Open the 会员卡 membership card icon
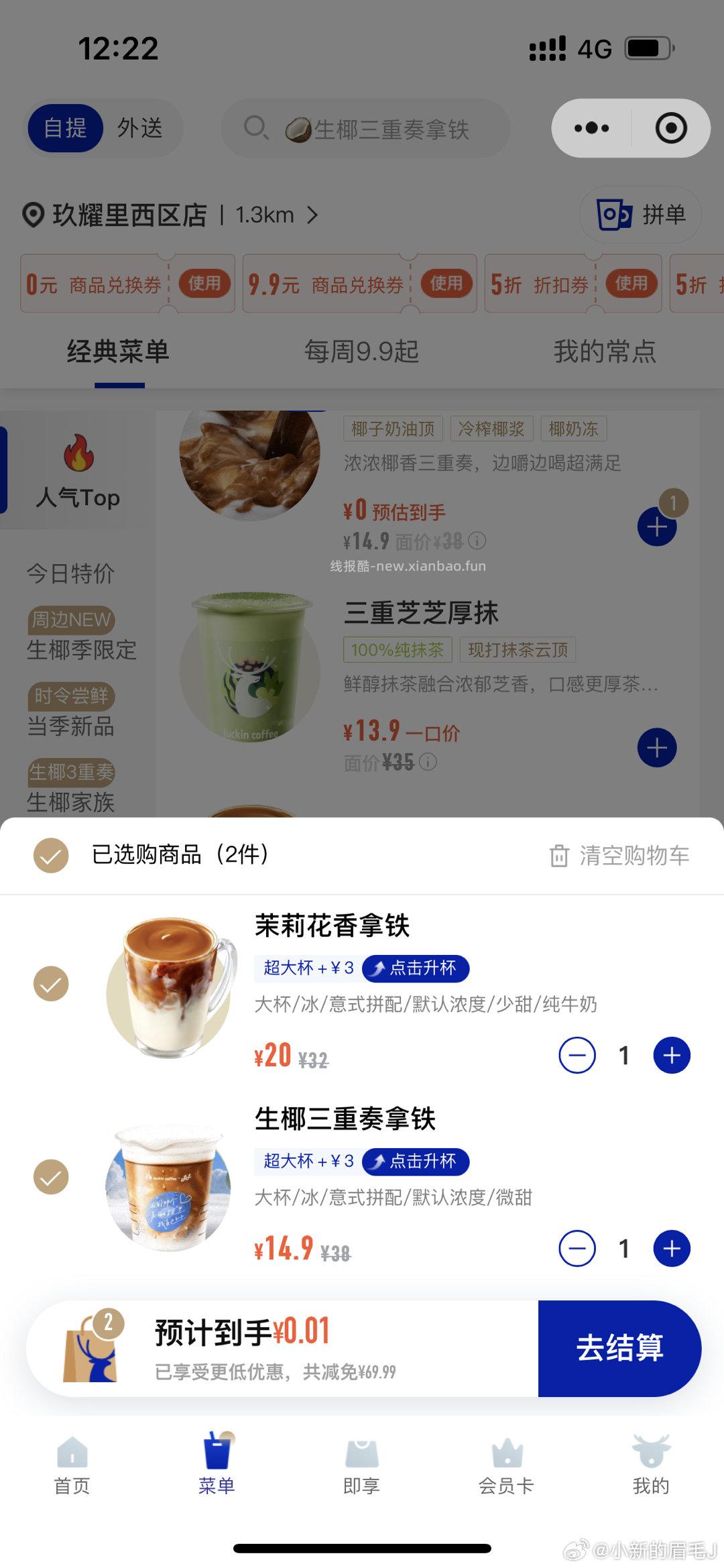The image size is (724, 1568). click(507, 1451)
